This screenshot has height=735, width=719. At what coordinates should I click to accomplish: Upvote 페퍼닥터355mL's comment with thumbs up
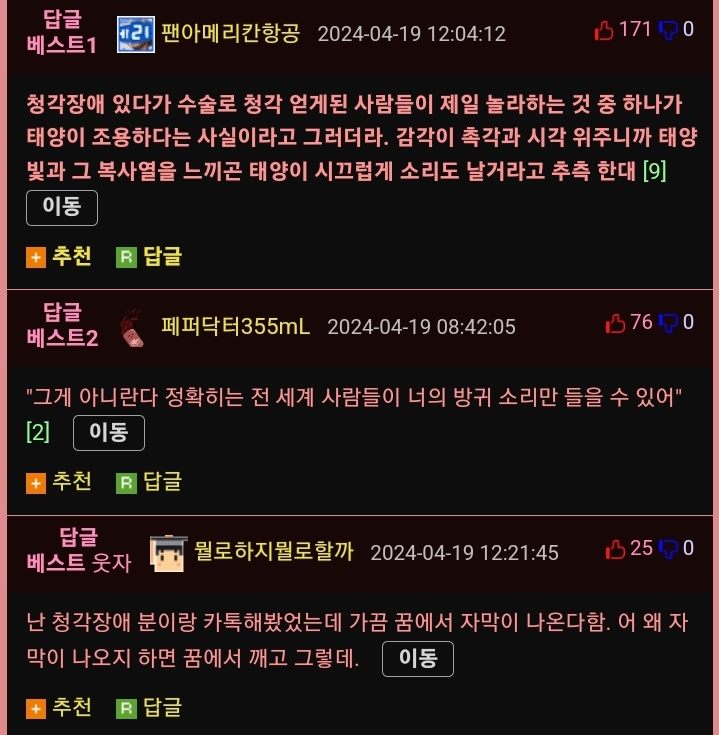click(x=617, y=323)
